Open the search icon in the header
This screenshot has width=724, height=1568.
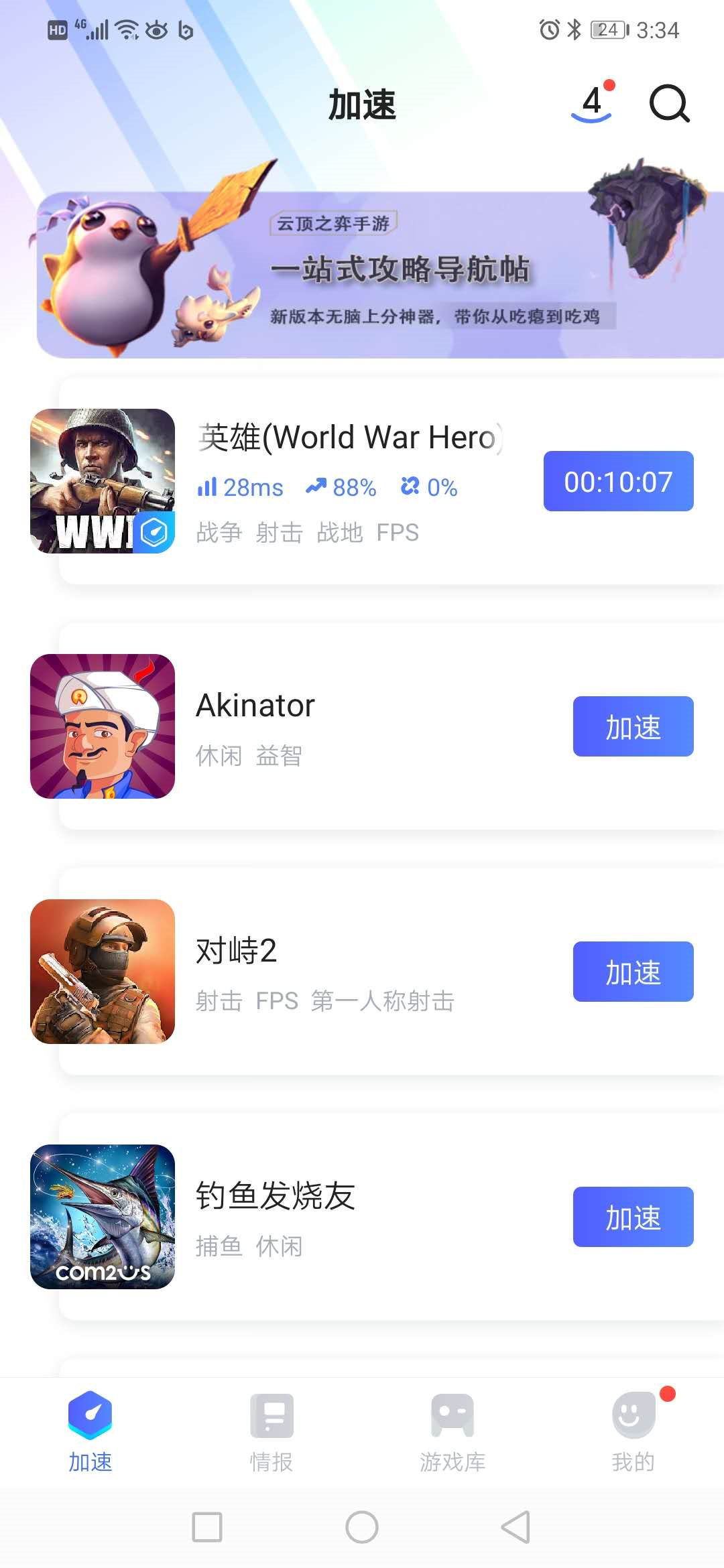click(669, 104)
